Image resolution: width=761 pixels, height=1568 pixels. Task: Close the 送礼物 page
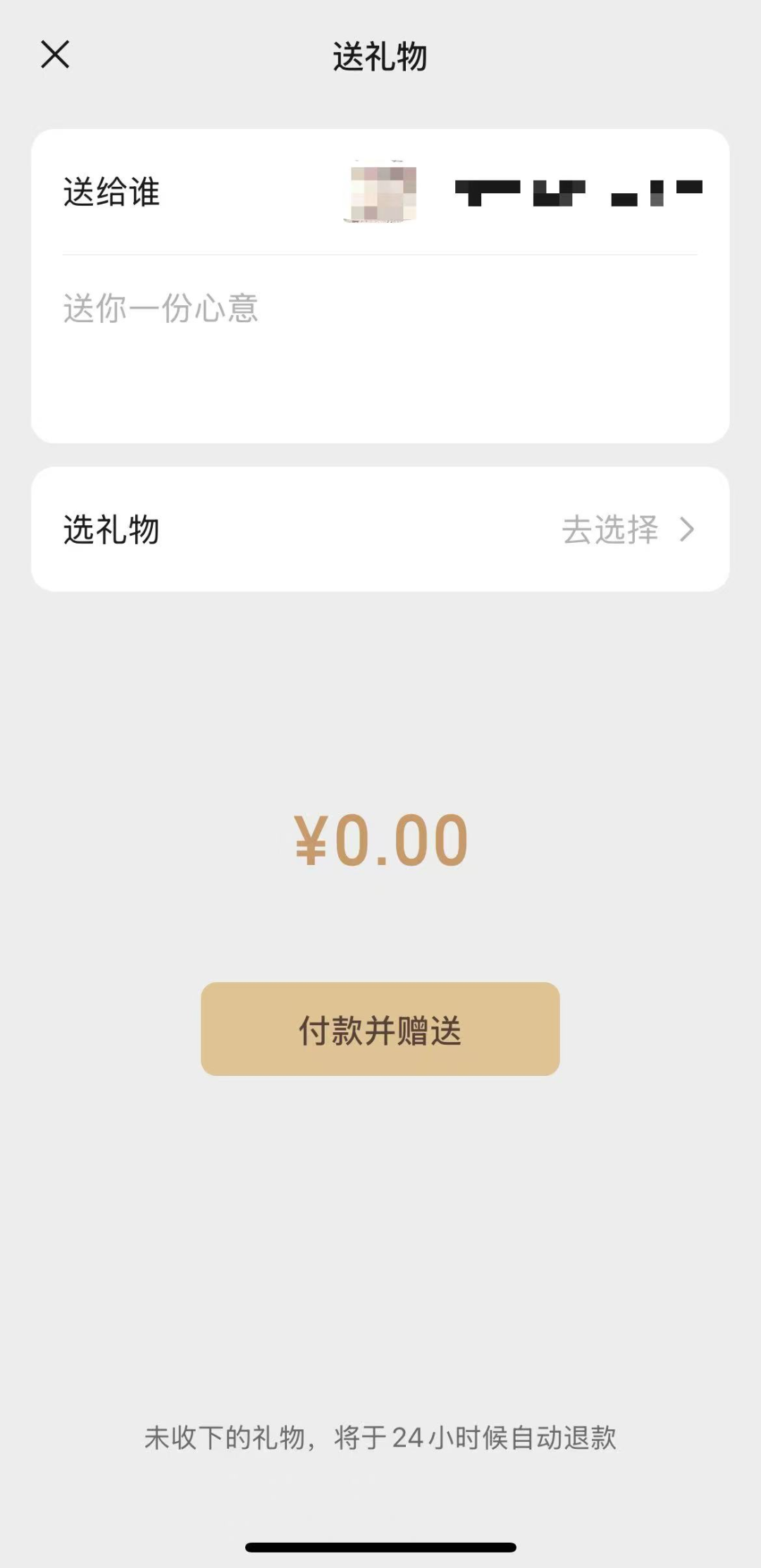[55, 54]
